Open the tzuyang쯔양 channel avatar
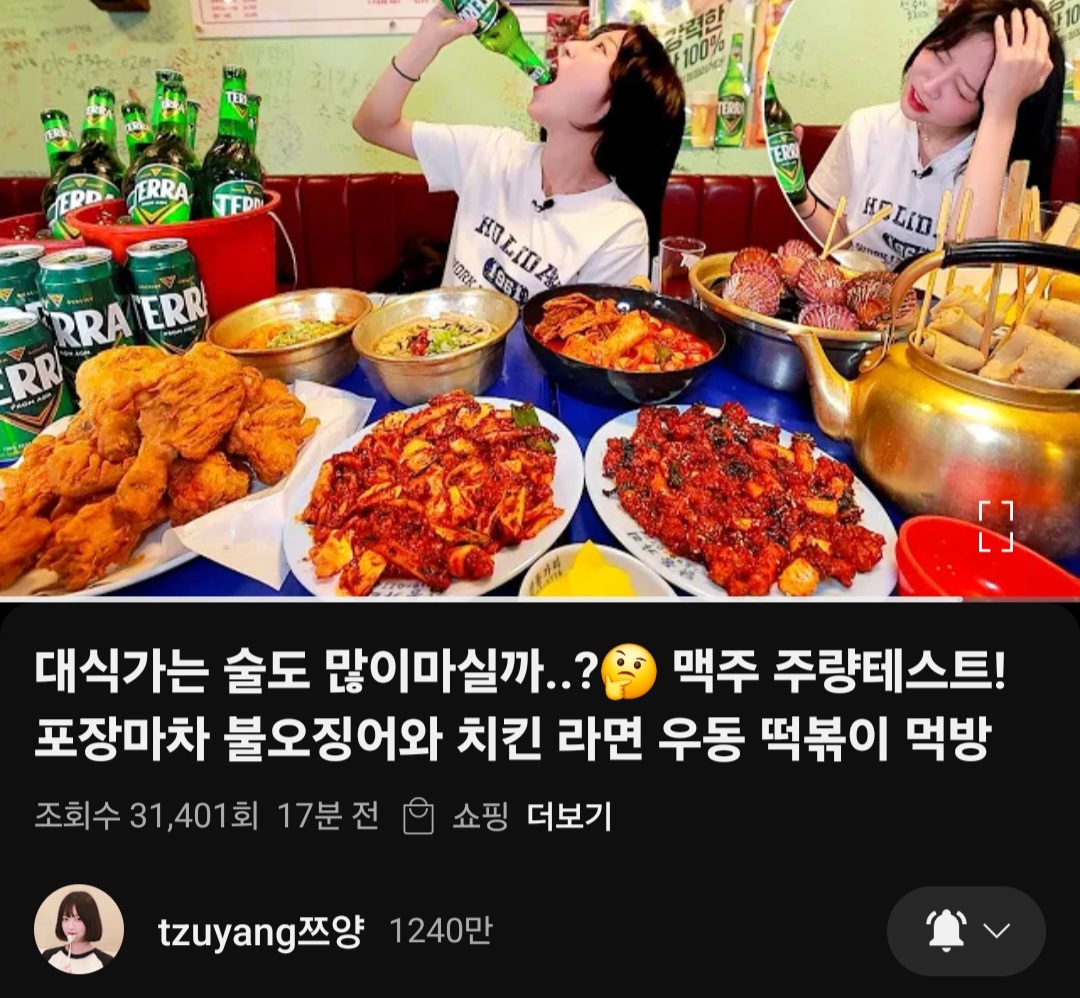 point(79,929)
